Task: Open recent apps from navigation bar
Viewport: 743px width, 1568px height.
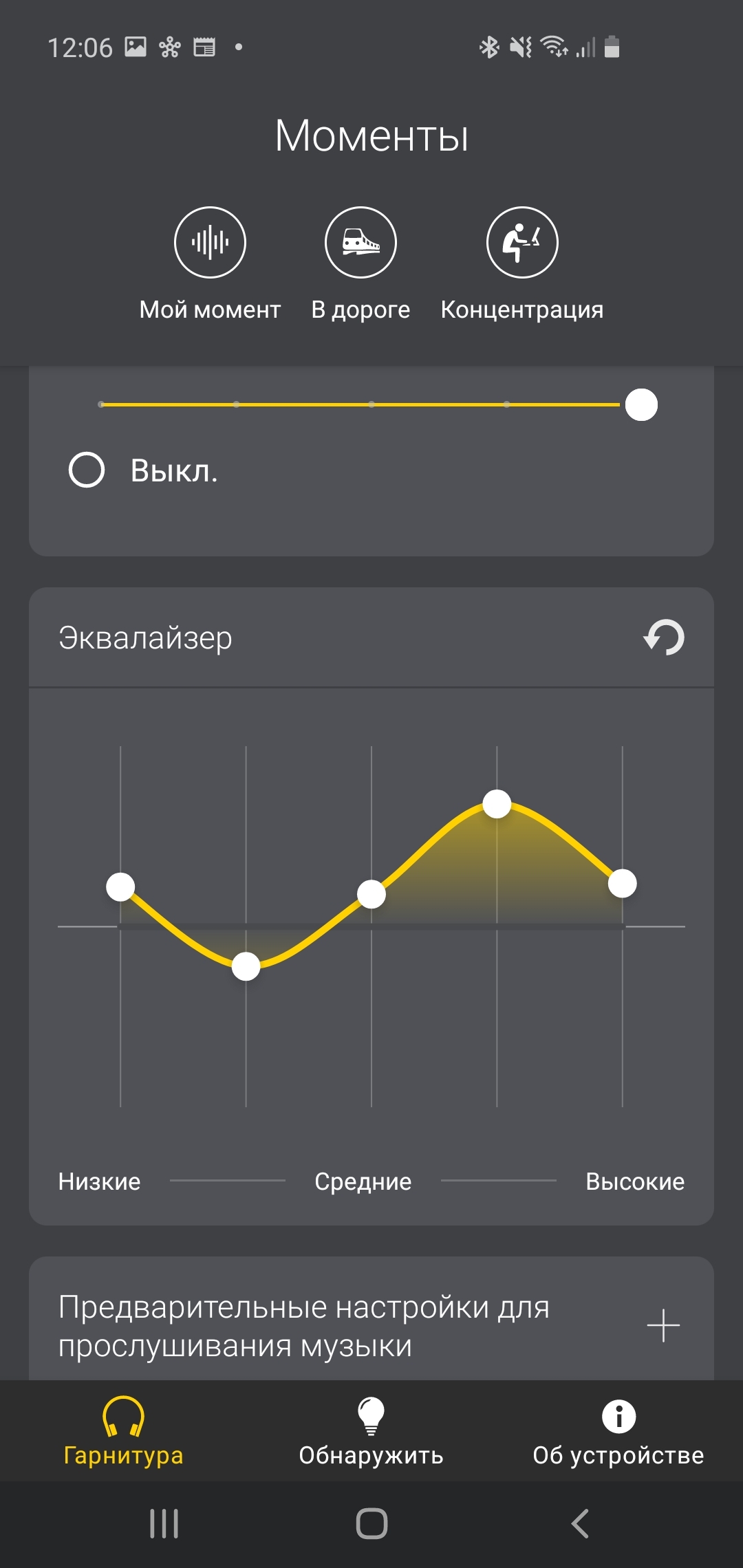Action: point(164,1523)
